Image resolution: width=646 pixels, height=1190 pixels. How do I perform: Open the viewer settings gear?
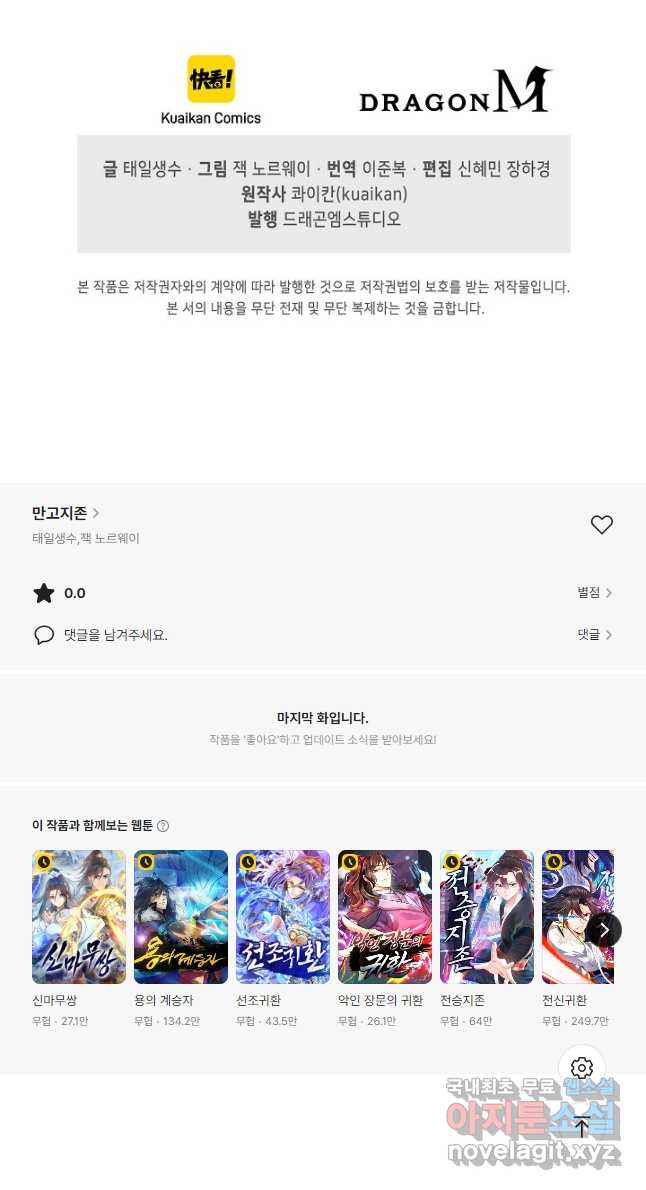pyautogui.click(x=582, y=1068)
